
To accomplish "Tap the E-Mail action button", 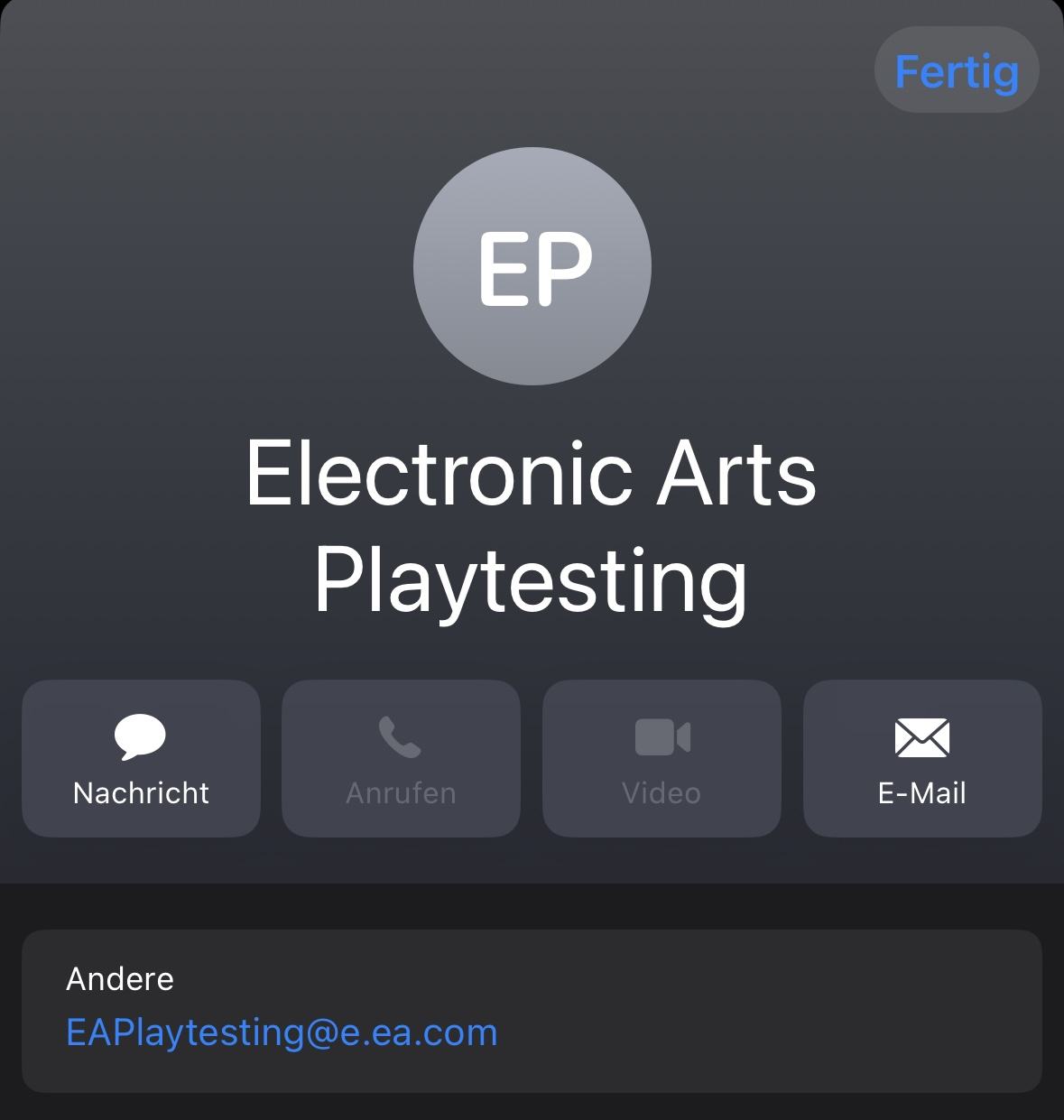I will [921, 758].
